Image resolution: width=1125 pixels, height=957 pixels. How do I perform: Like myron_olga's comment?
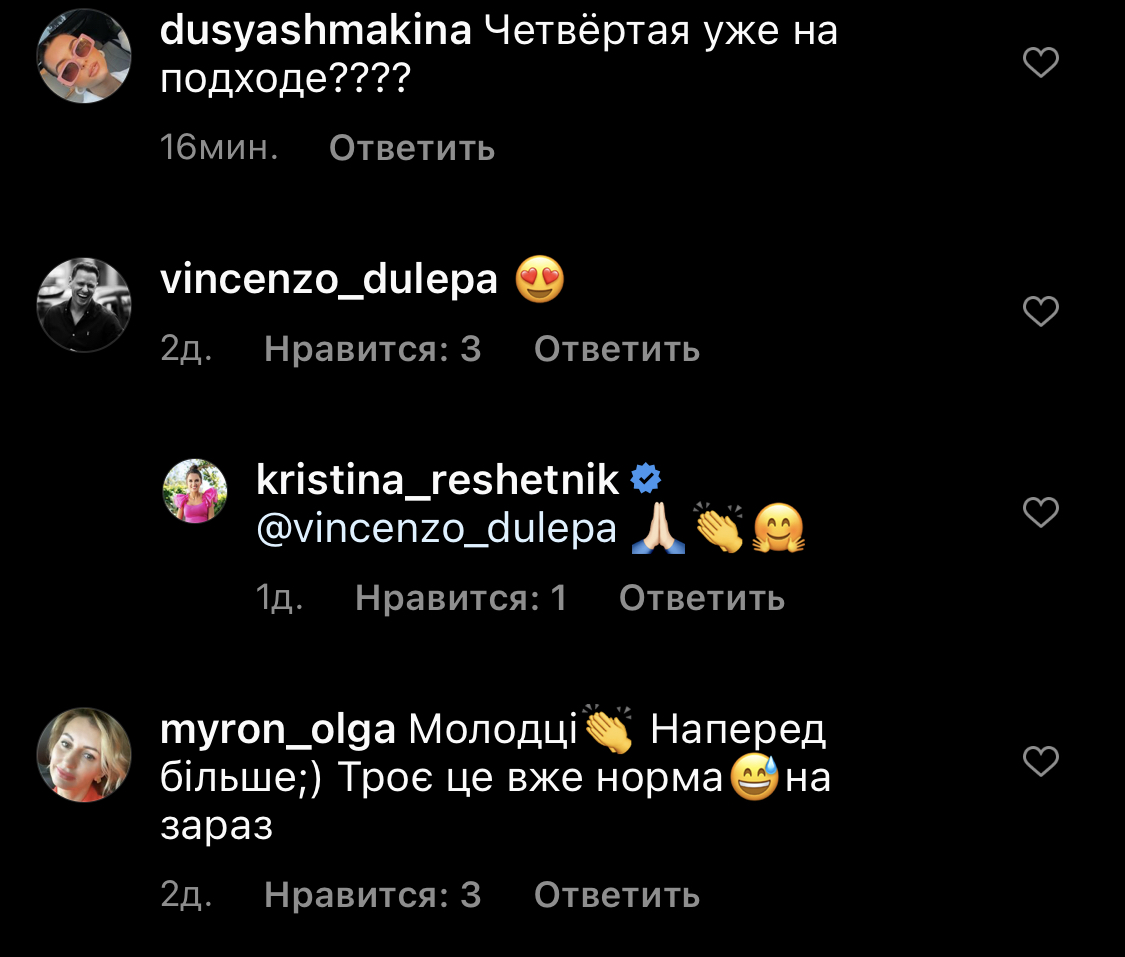[1041, 763]
